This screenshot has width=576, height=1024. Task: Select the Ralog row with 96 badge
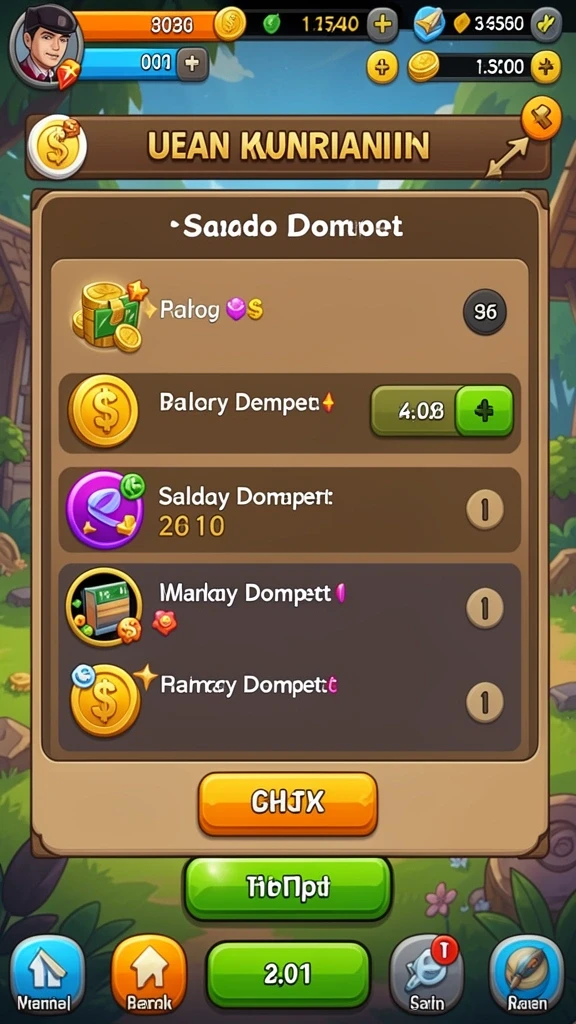(287, 312)
